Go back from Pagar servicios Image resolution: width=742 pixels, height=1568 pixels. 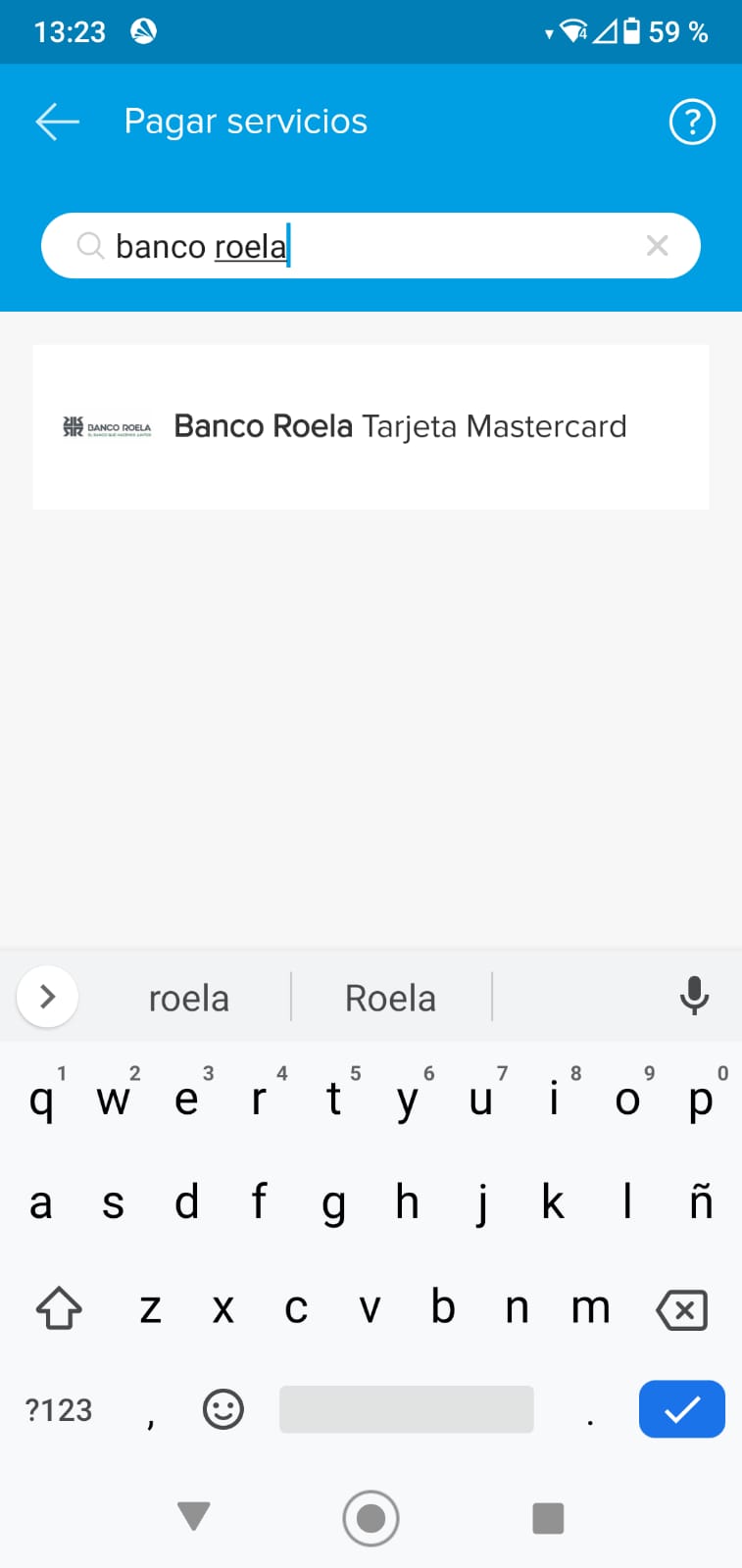coord(57,122)
